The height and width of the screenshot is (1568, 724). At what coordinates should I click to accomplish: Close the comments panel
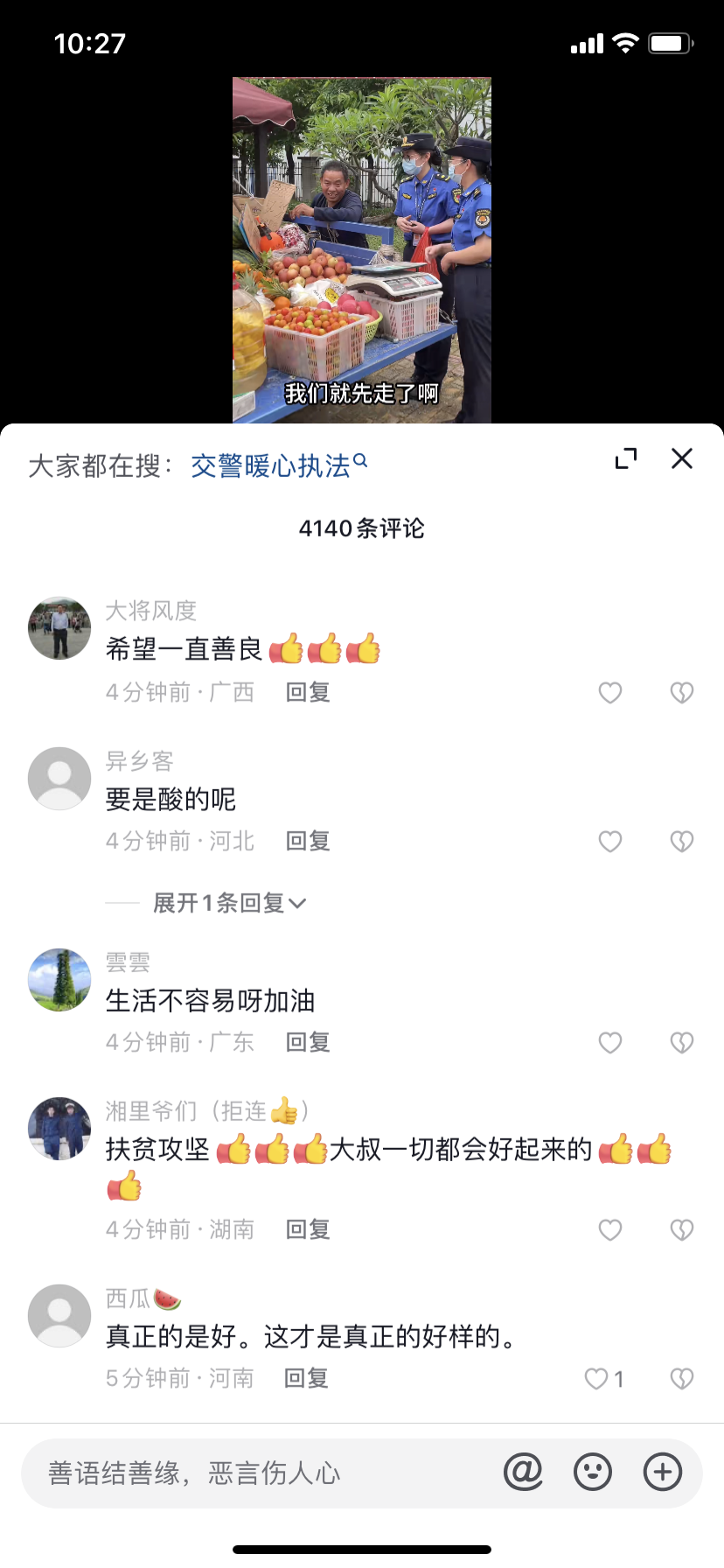tap(682, 458)
